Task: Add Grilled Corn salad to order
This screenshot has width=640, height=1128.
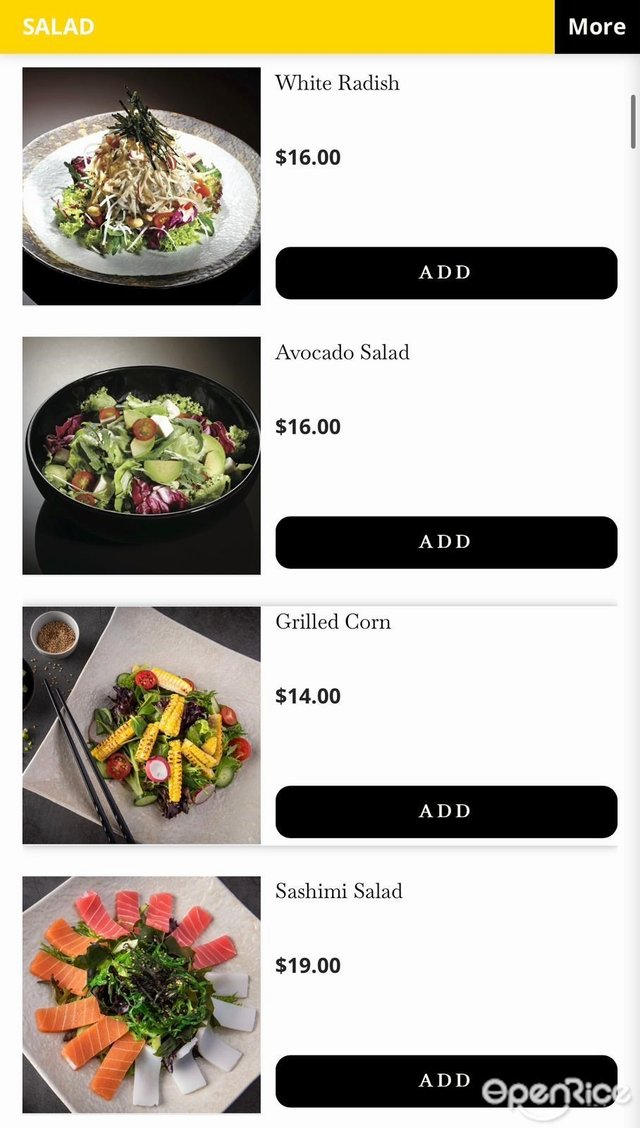Action: [446, 811]
